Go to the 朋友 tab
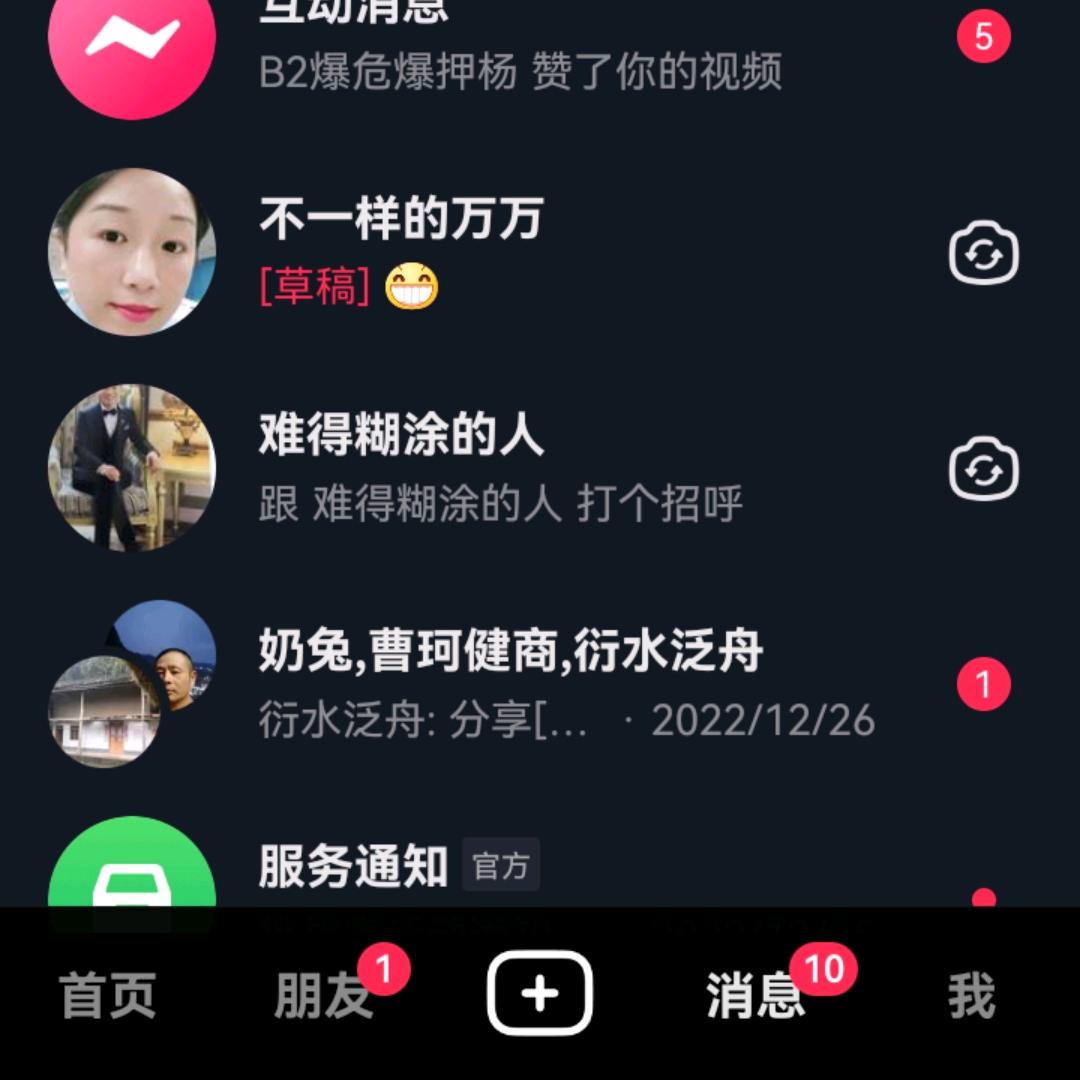Image resolution: width=1080 pixels, height=1080 pixels. pyautogui.click(x=323, y=995)
